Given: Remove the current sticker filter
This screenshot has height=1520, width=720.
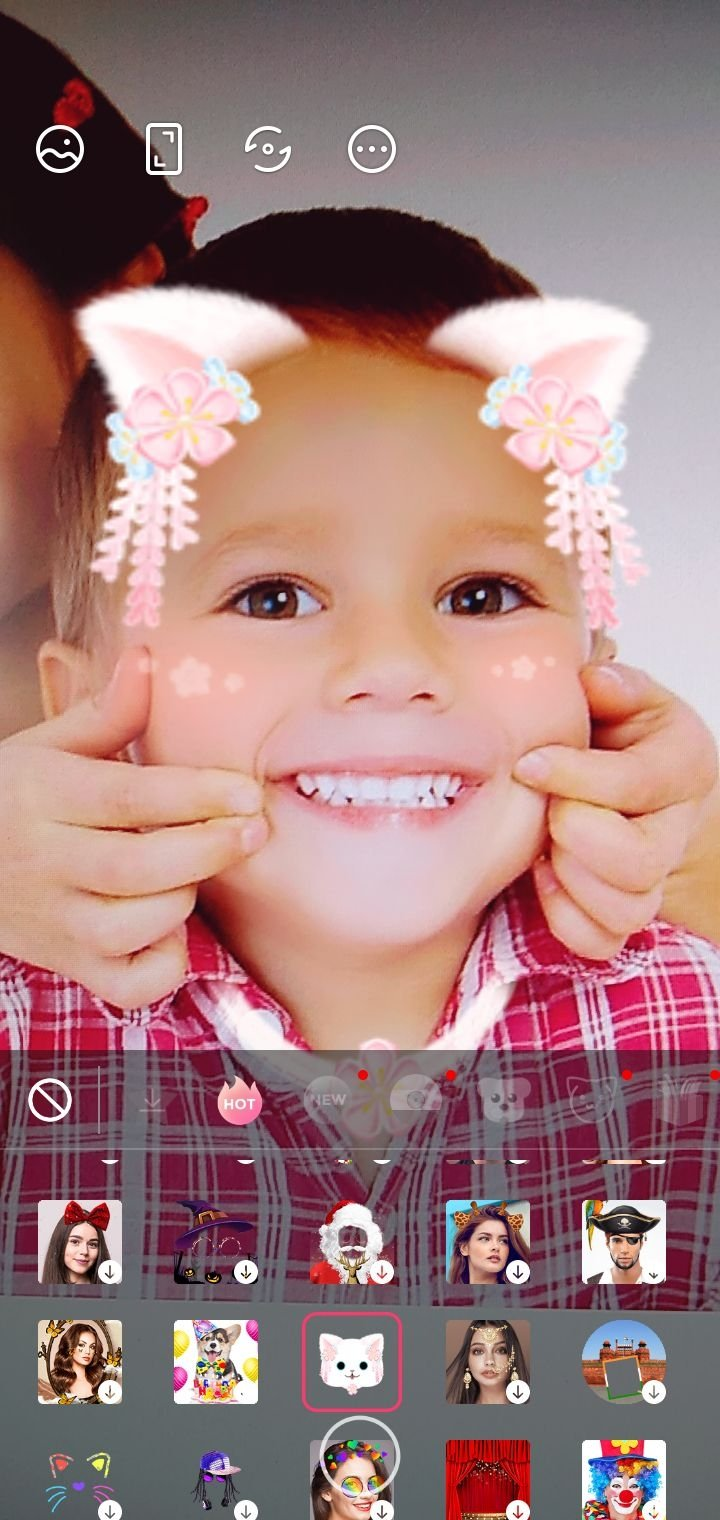Looking at the screenshot, I should pyautogui.click(x=50, y=1101).
